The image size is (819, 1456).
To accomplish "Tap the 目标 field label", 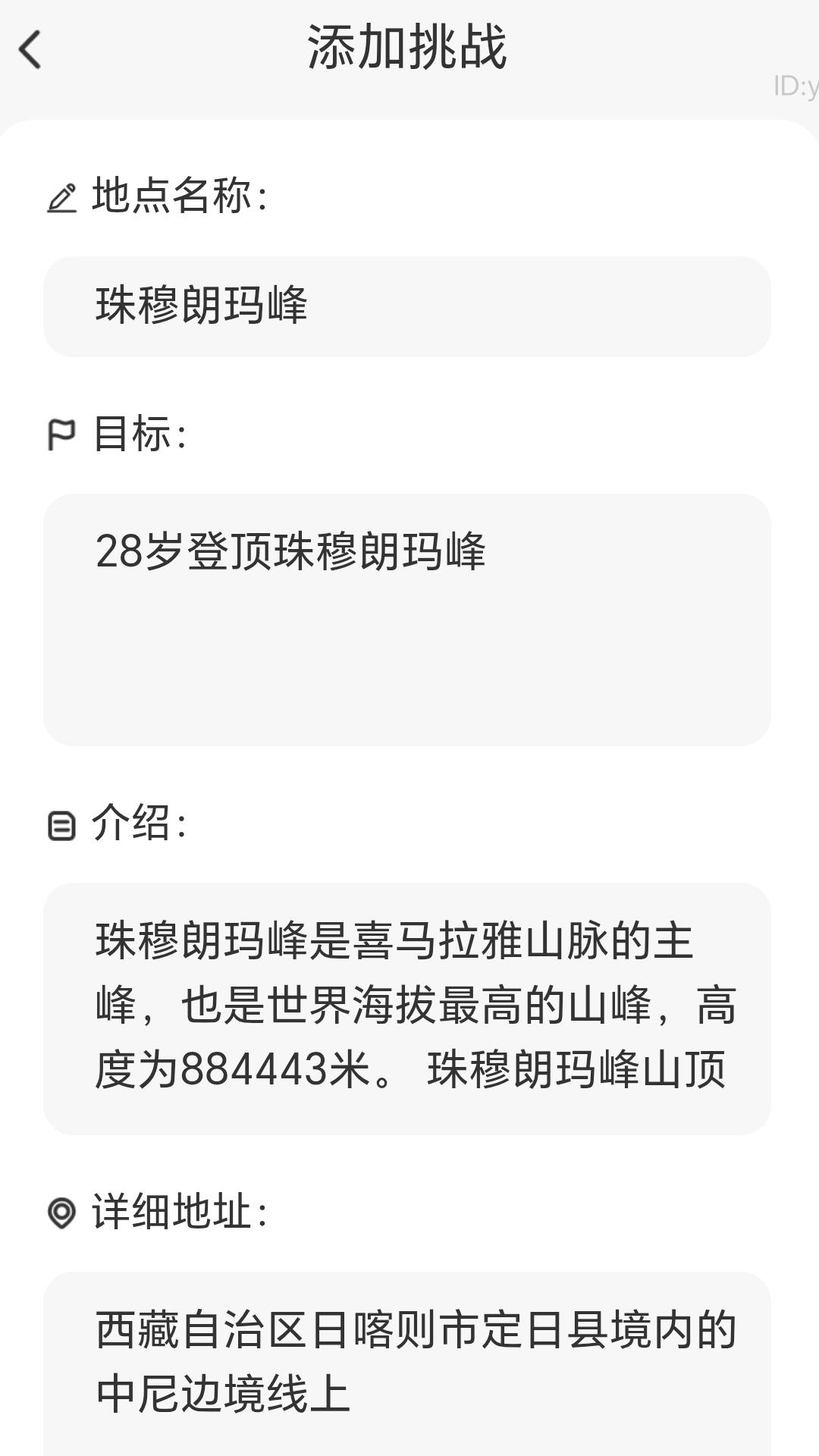I will point(140,431).
